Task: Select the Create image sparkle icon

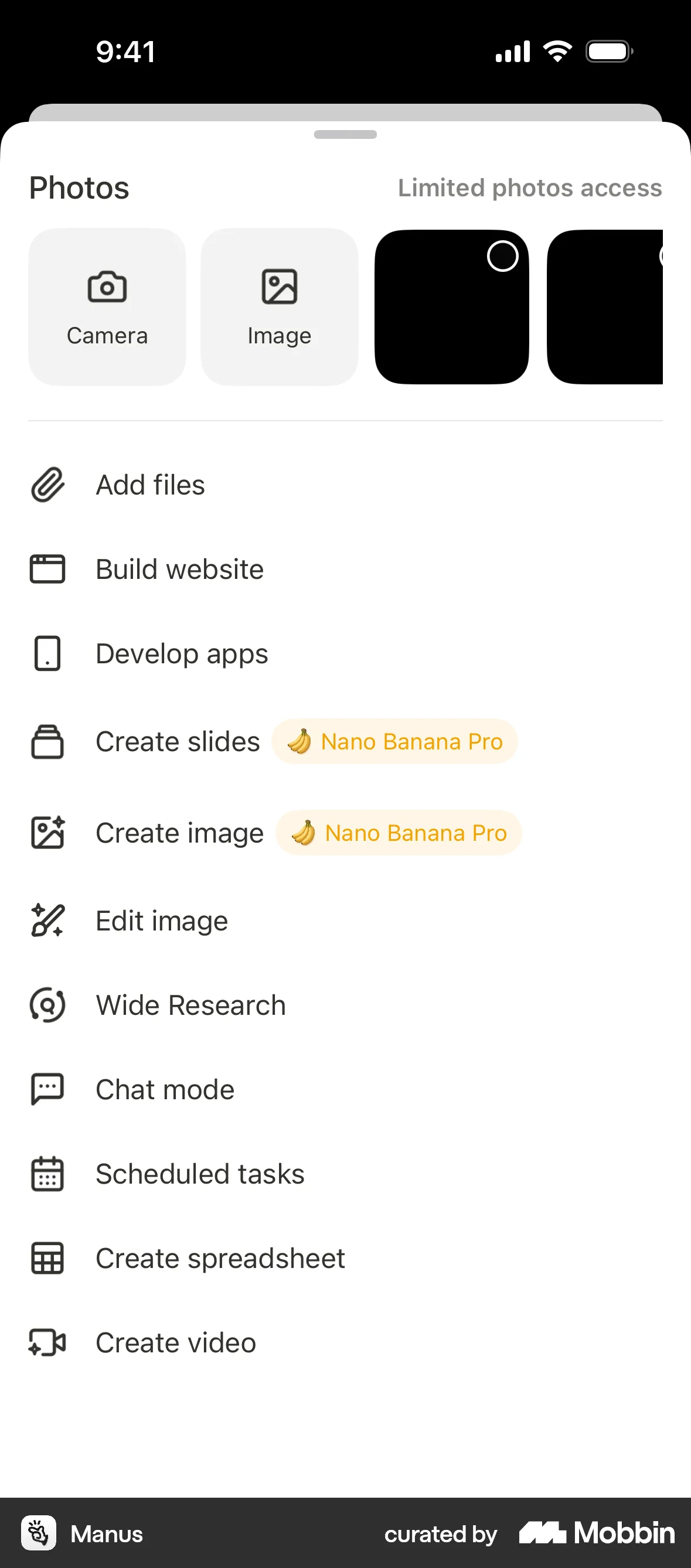Action: click(x=47, y=833)
